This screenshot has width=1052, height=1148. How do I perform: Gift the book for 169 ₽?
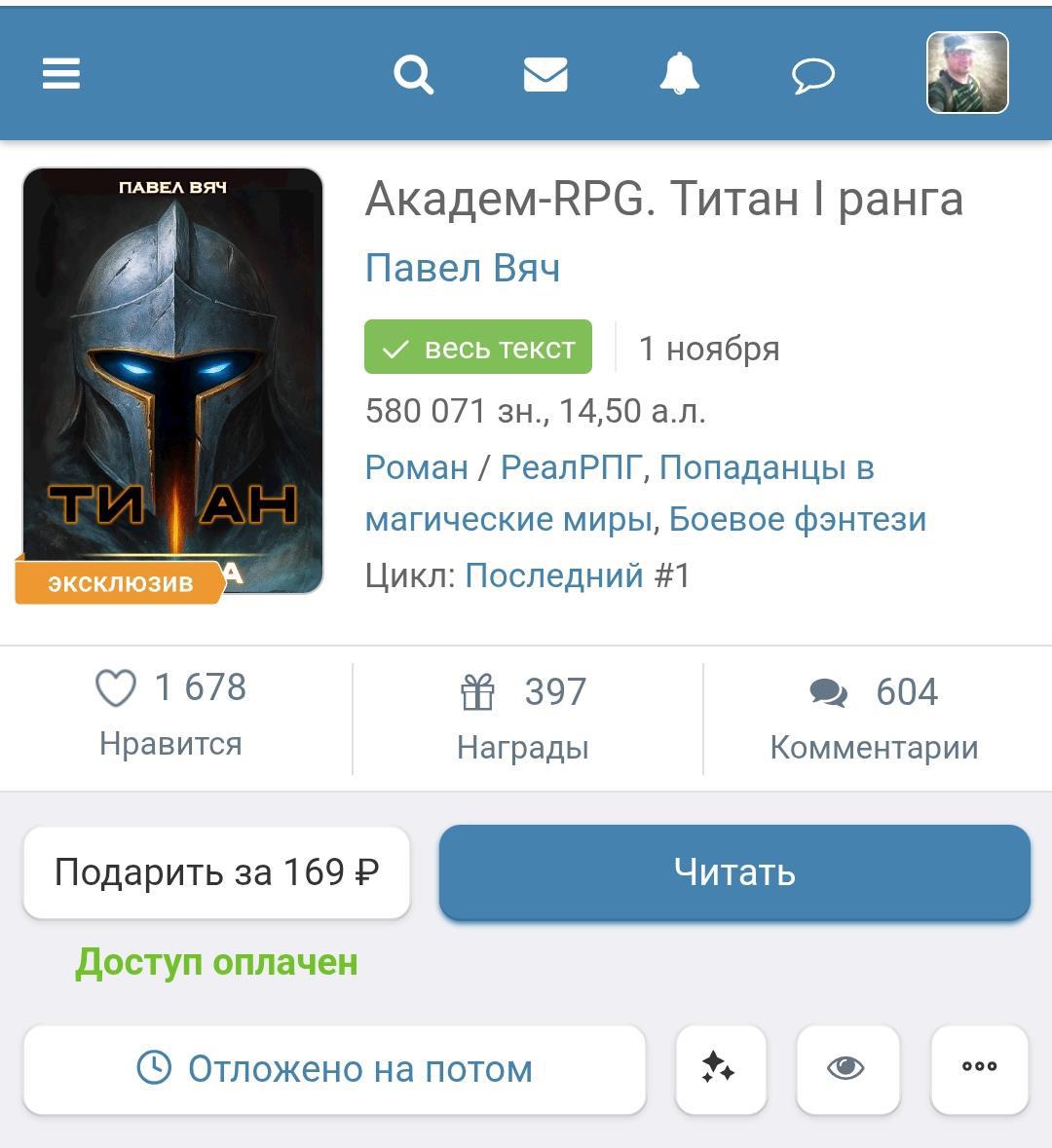216,872
